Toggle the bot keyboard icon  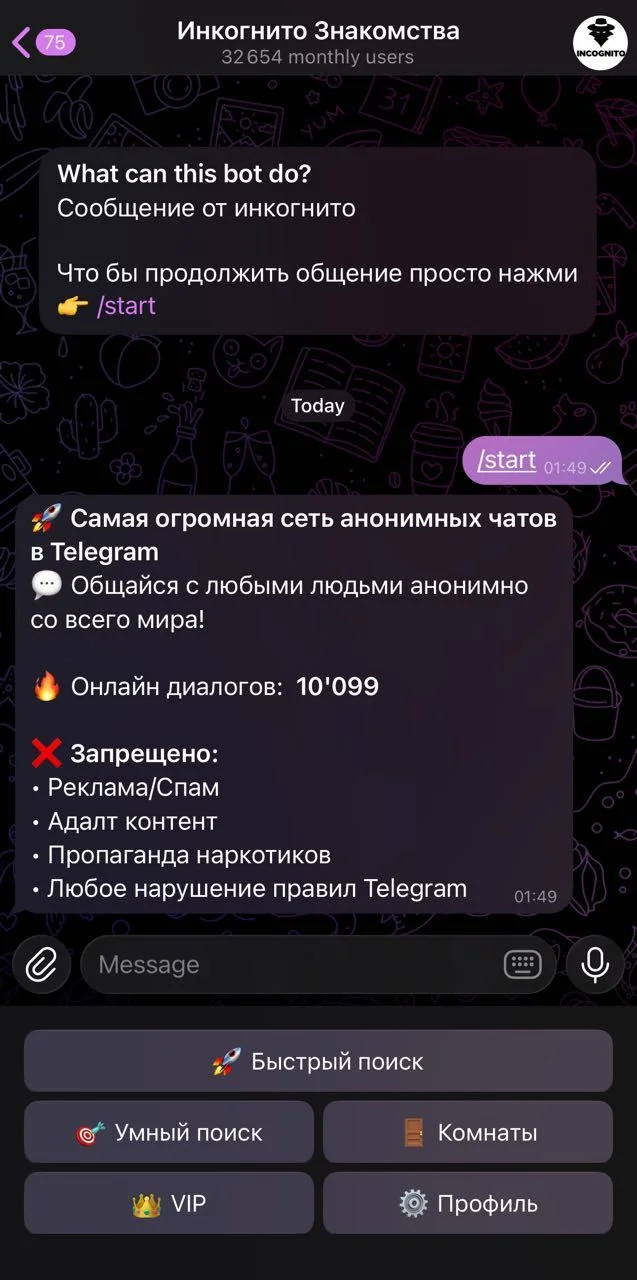click(x=523, y=964)
